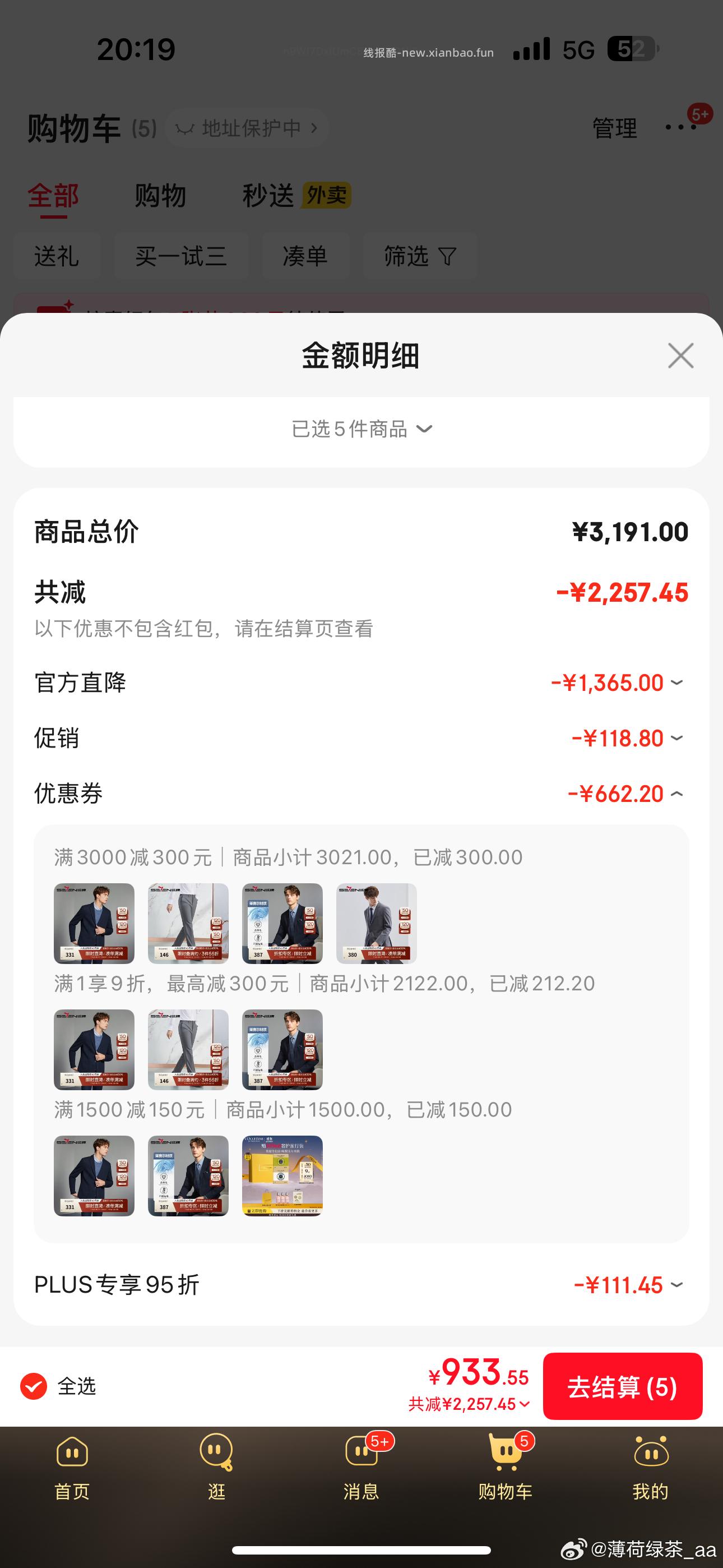Expand the 促销 promotion details
The image size is (723, 1568).
coord(675,739)
